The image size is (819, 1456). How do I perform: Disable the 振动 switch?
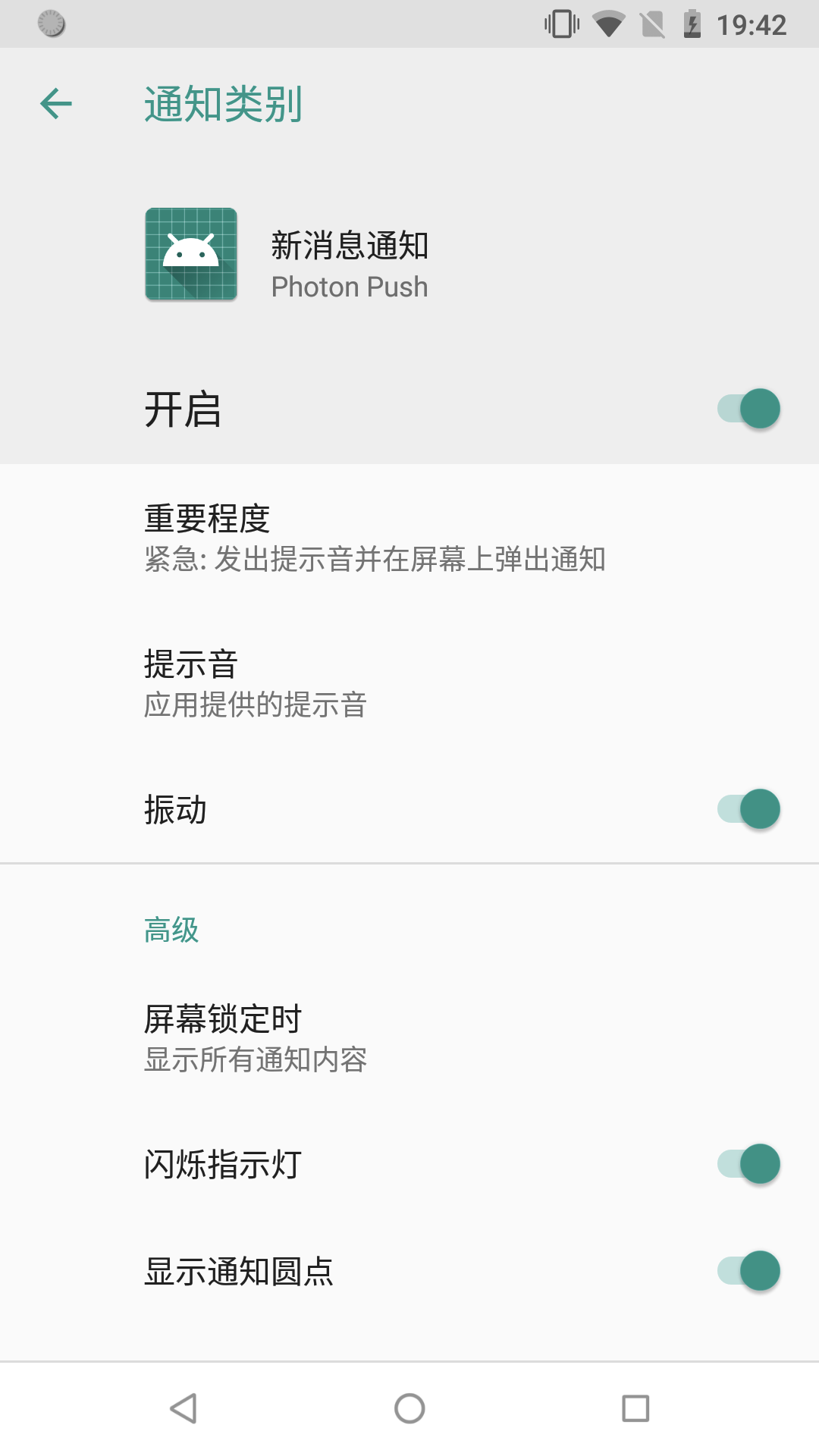(x=748, y=809)
